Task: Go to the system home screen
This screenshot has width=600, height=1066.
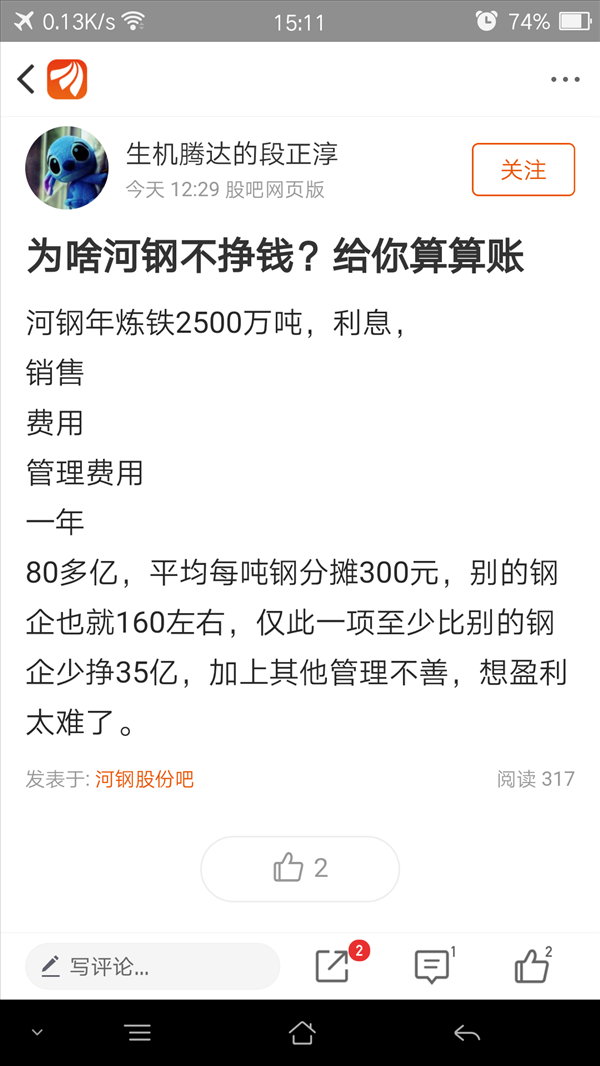Action: tap(302, 1033)
